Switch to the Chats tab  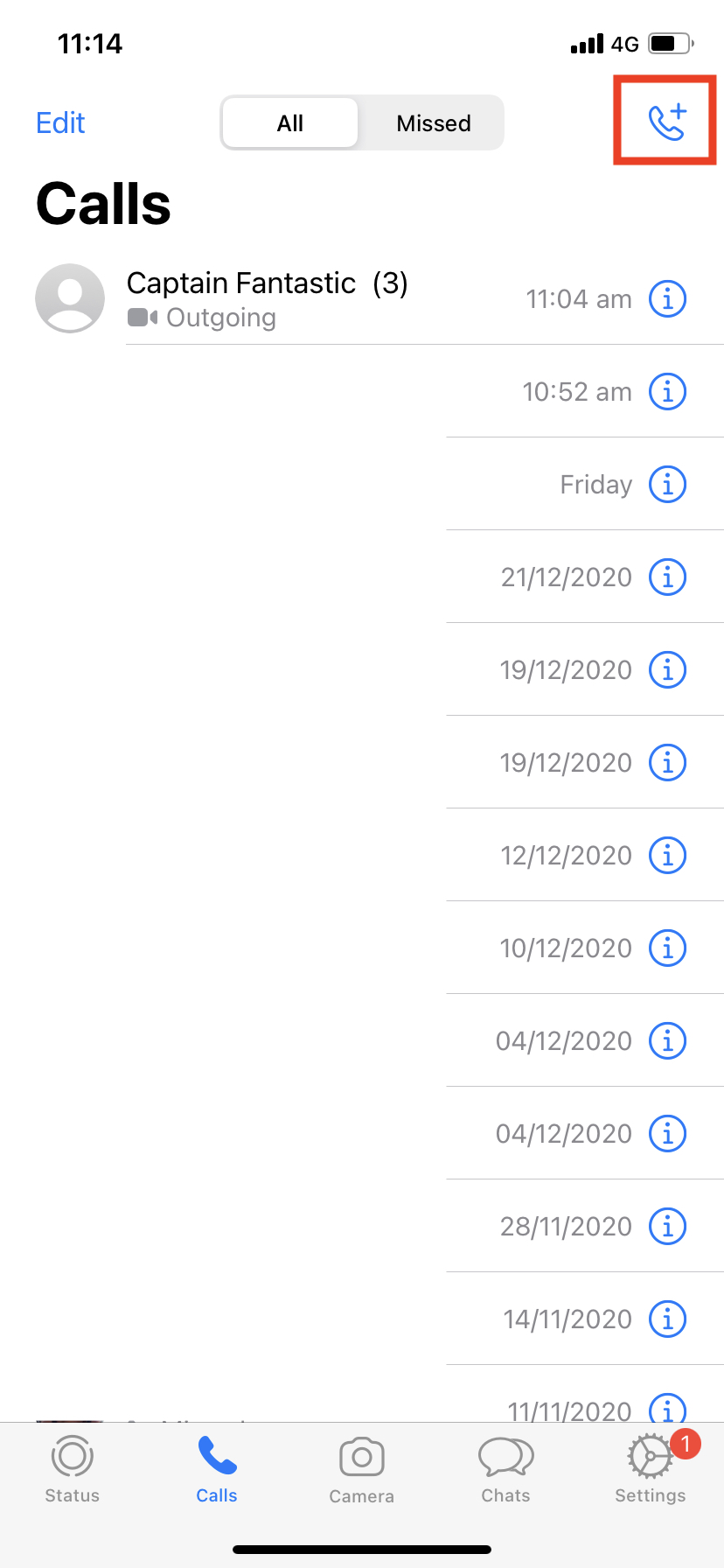pos(506,1469)
